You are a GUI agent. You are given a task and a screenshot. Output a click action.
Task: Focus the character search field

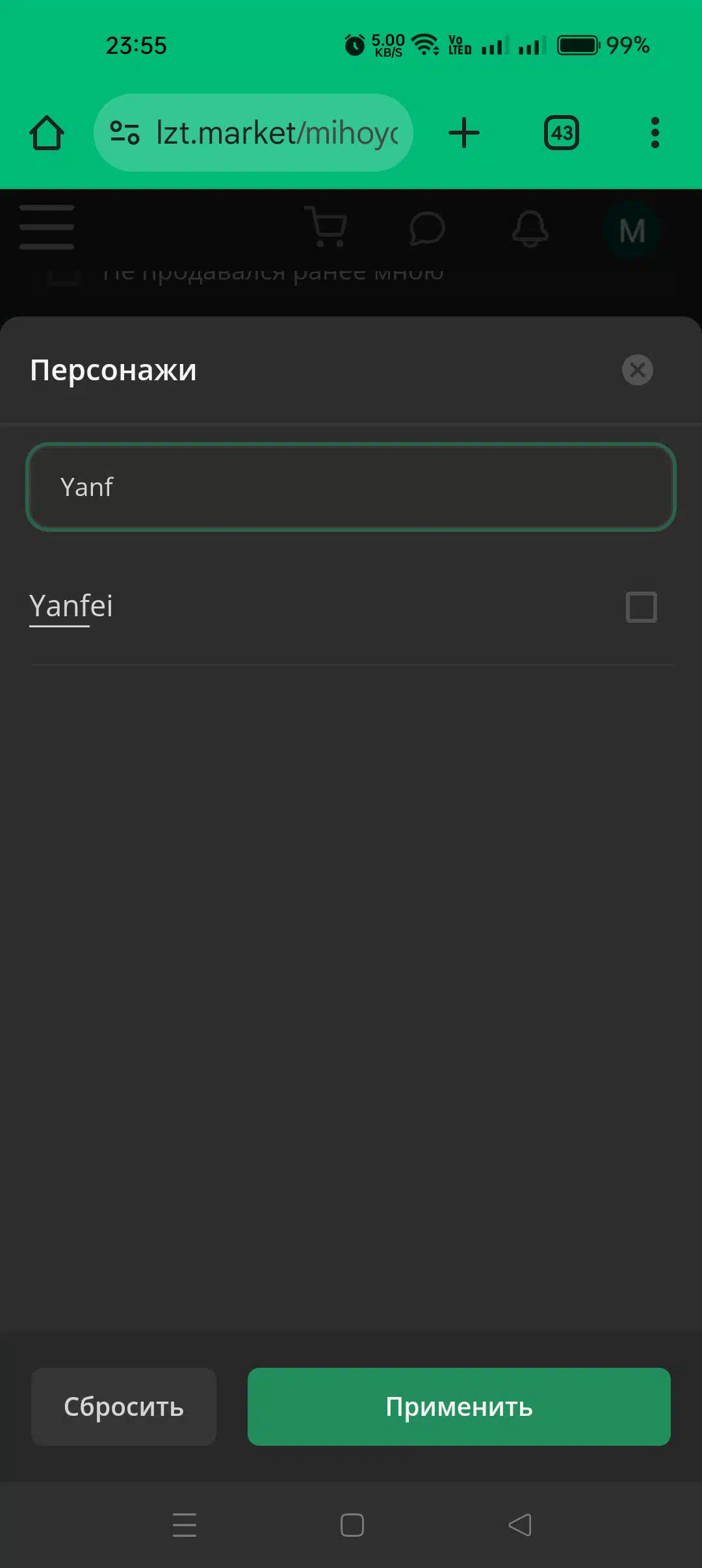tap(351, 487)
